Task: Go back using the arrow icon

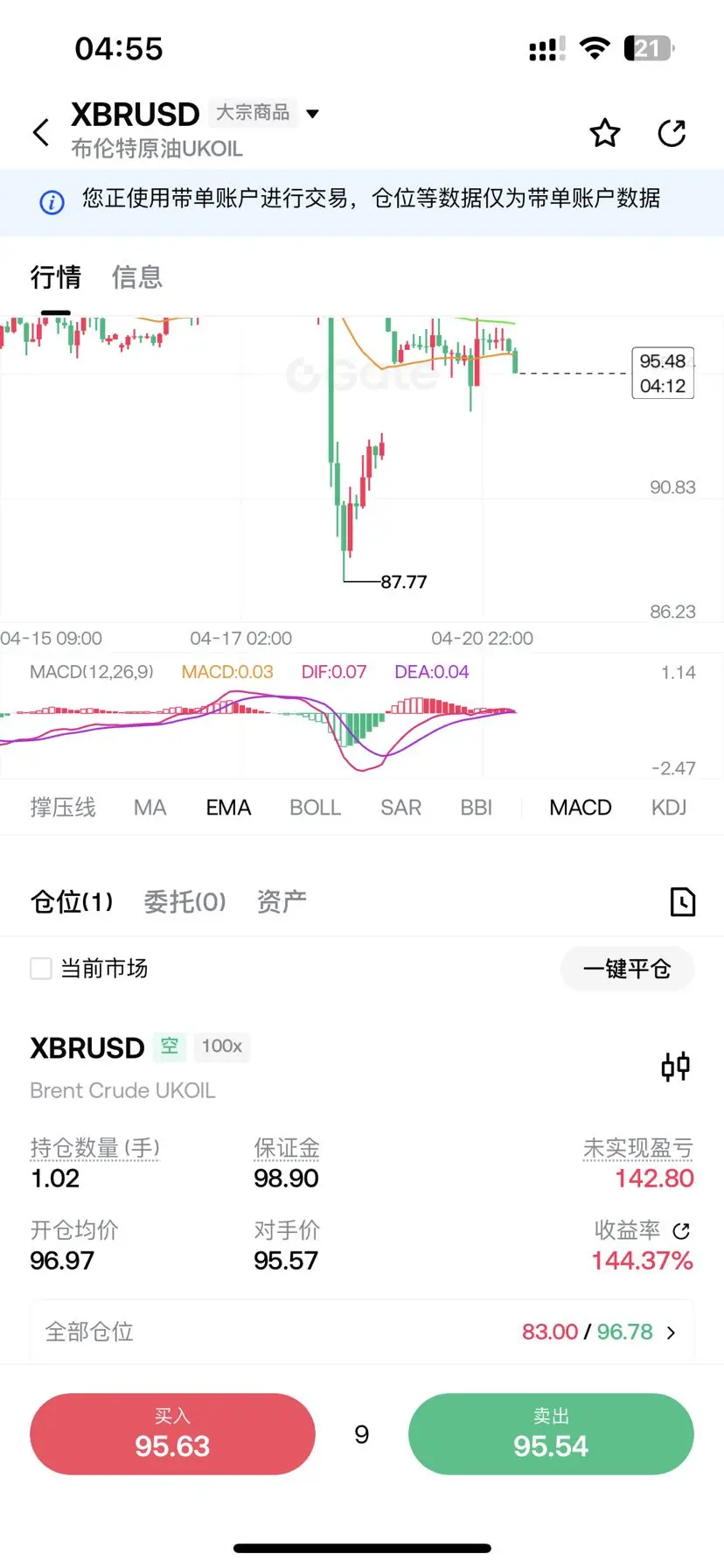Action: tap(40, 133)
